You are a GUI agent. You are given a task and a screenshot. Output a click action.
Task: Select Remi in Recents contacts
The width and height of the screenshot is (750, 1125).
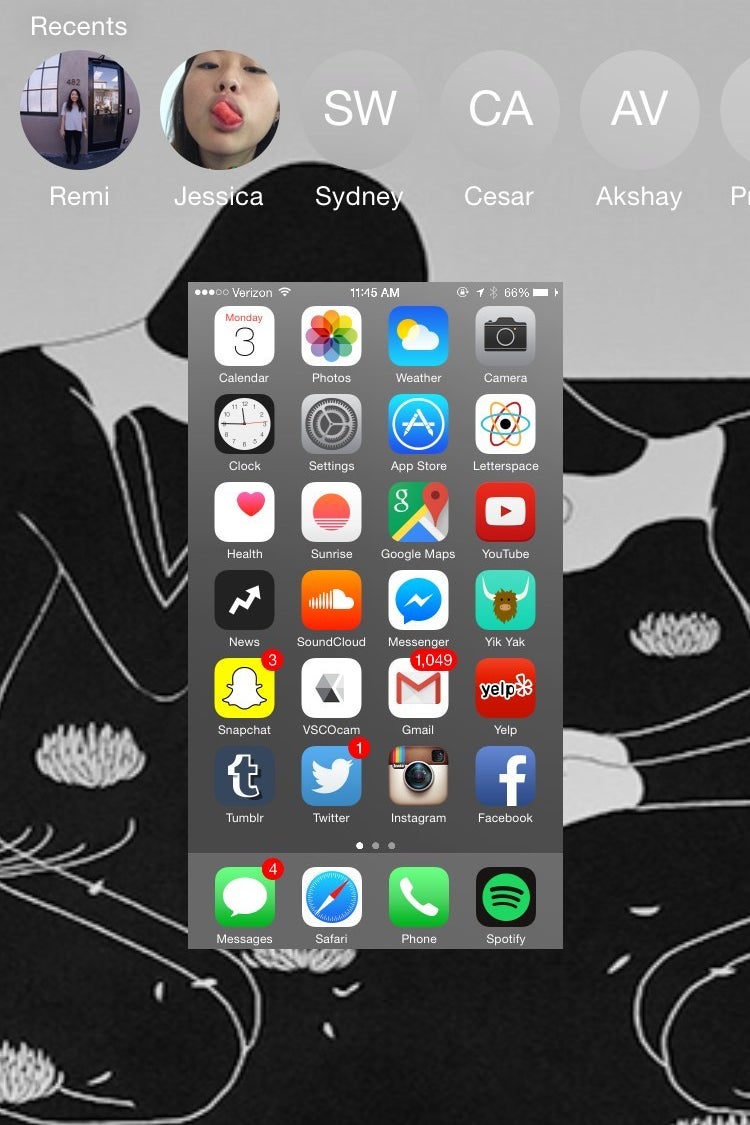pos(80,110)
